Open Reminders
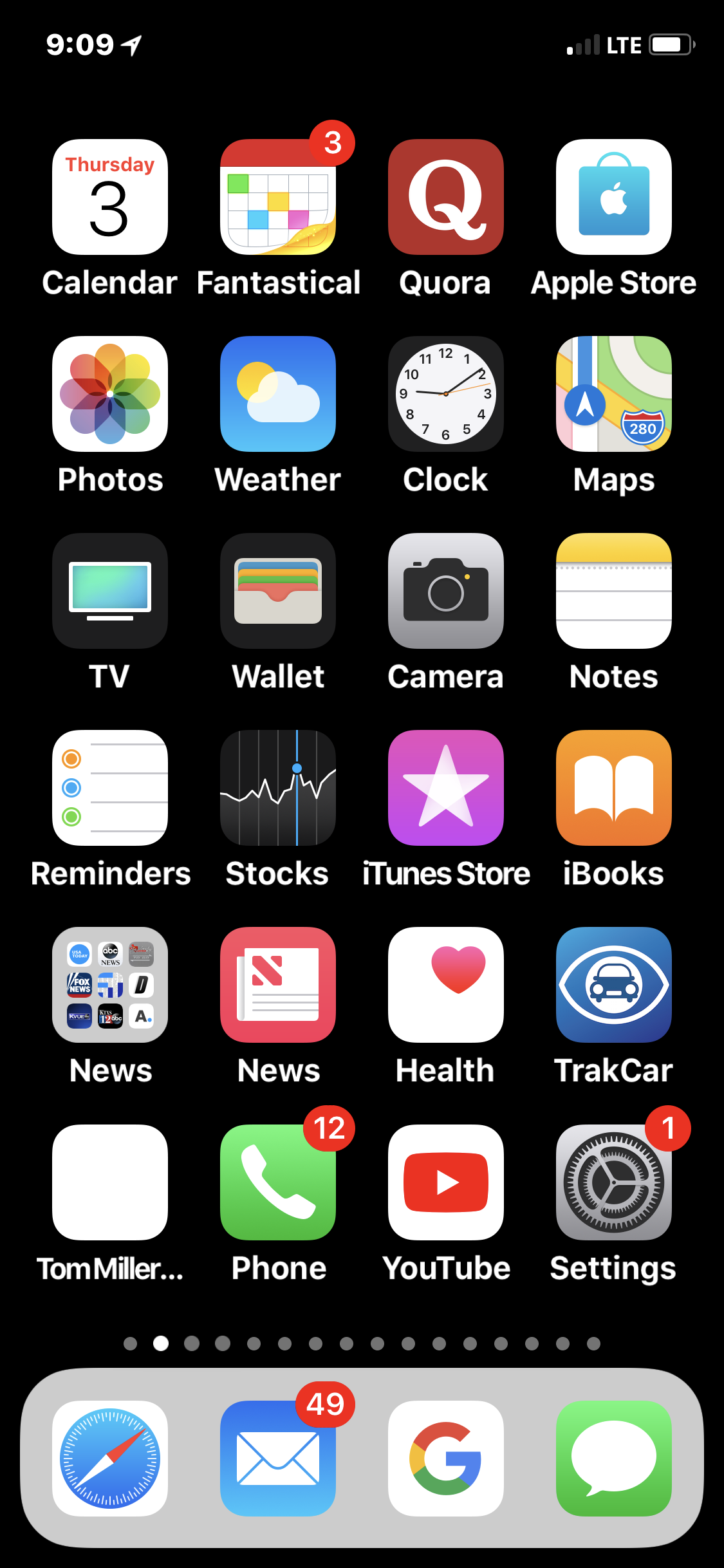724x1568 pixels. tap(110, 788)
